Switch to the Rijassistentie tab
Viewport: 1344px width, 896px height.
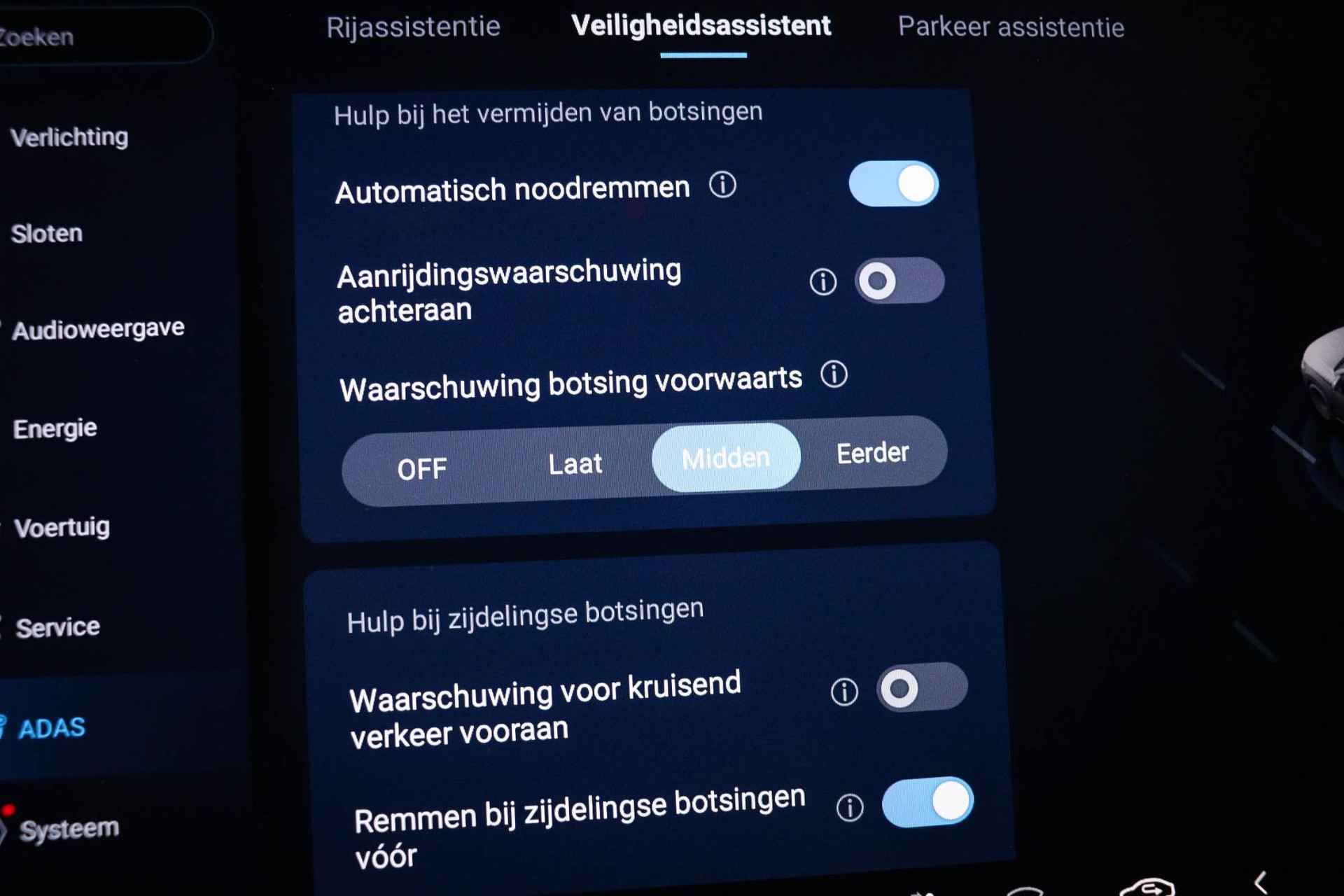[413, 27]
